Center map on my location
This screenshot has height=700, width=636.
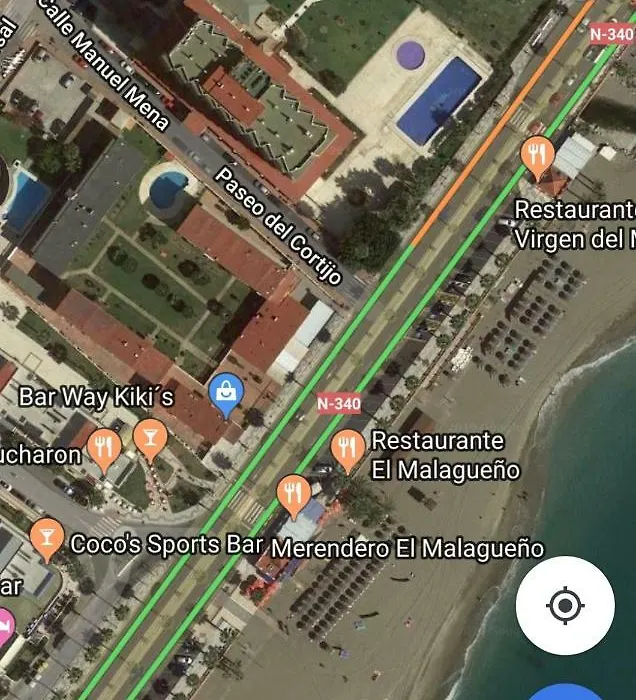[x=565, y=605]
